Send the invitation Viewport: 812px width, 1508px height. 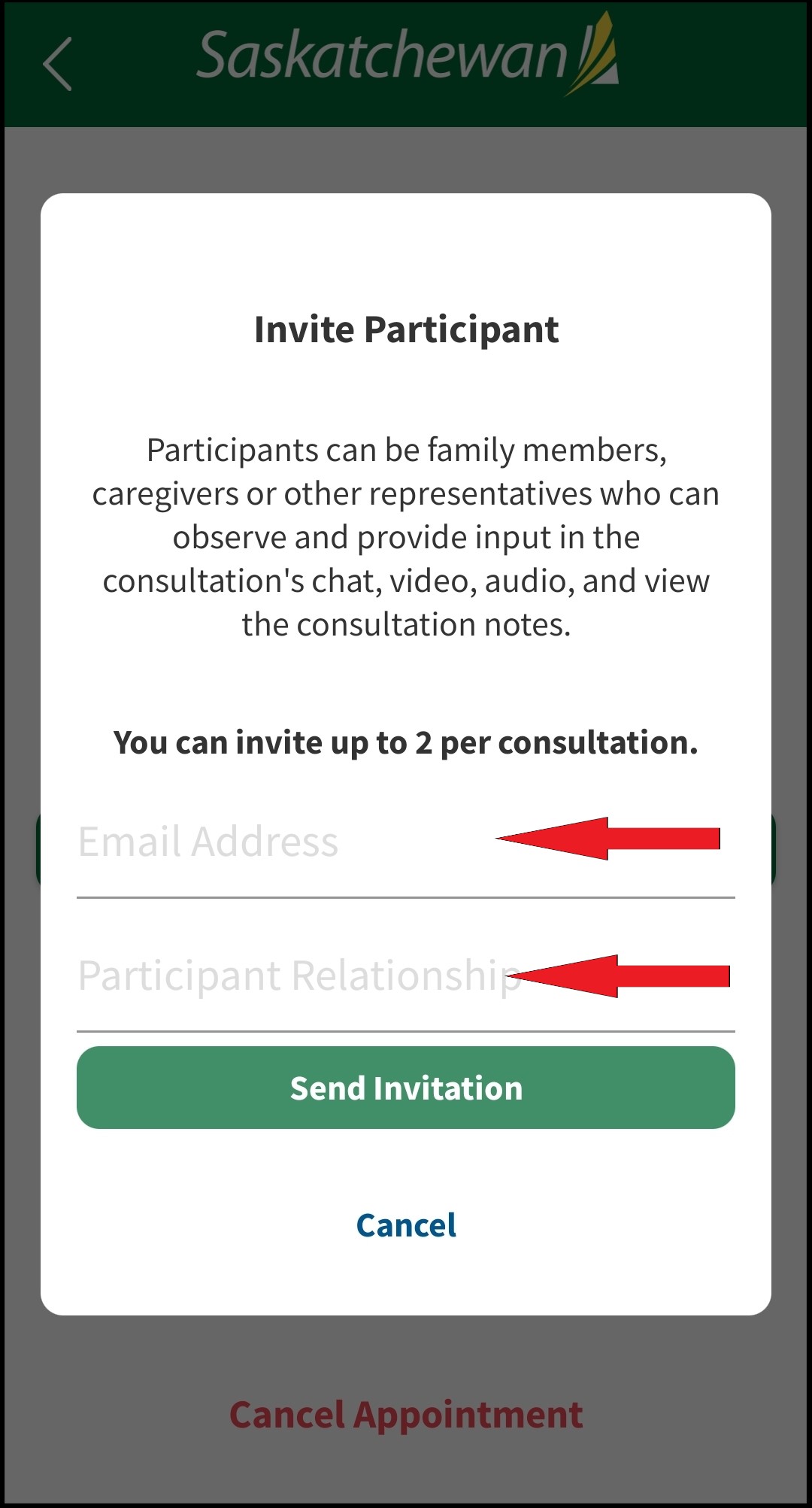(x=406, y=1088)
